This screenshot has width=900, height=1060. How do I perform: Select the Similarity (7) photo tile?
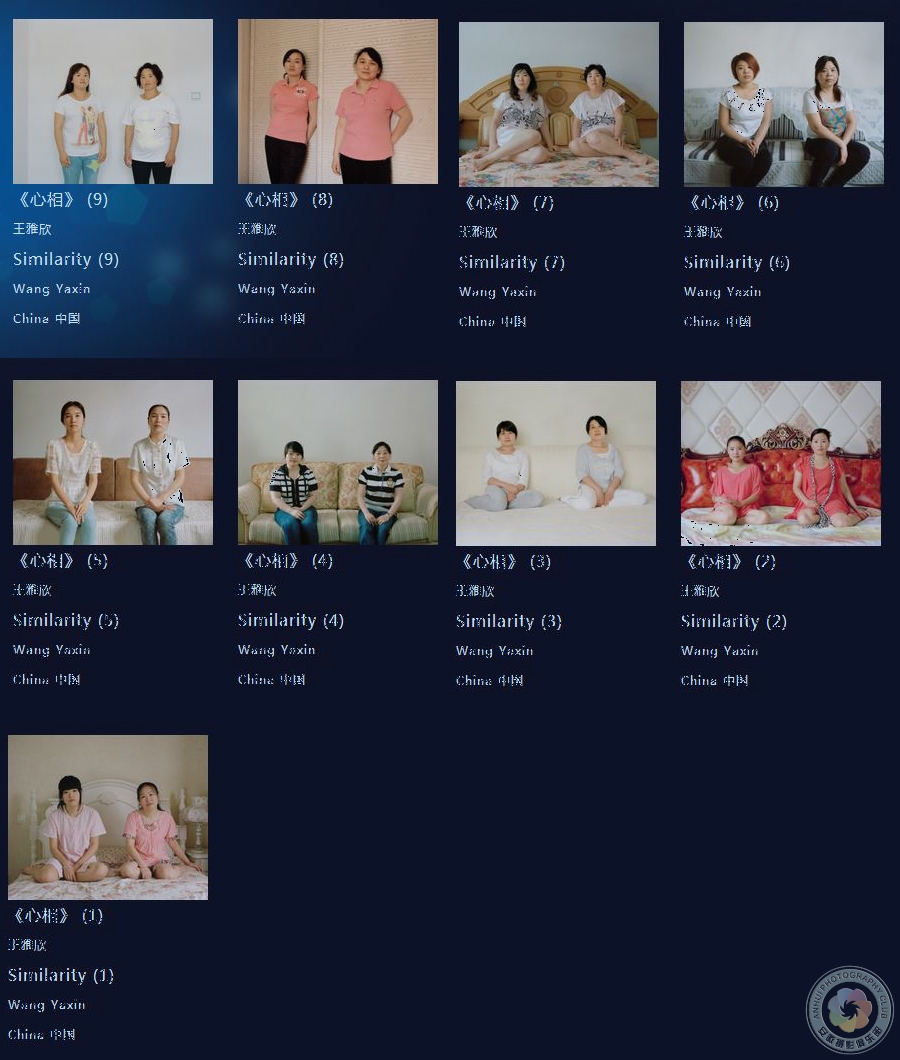pos(559,105)
